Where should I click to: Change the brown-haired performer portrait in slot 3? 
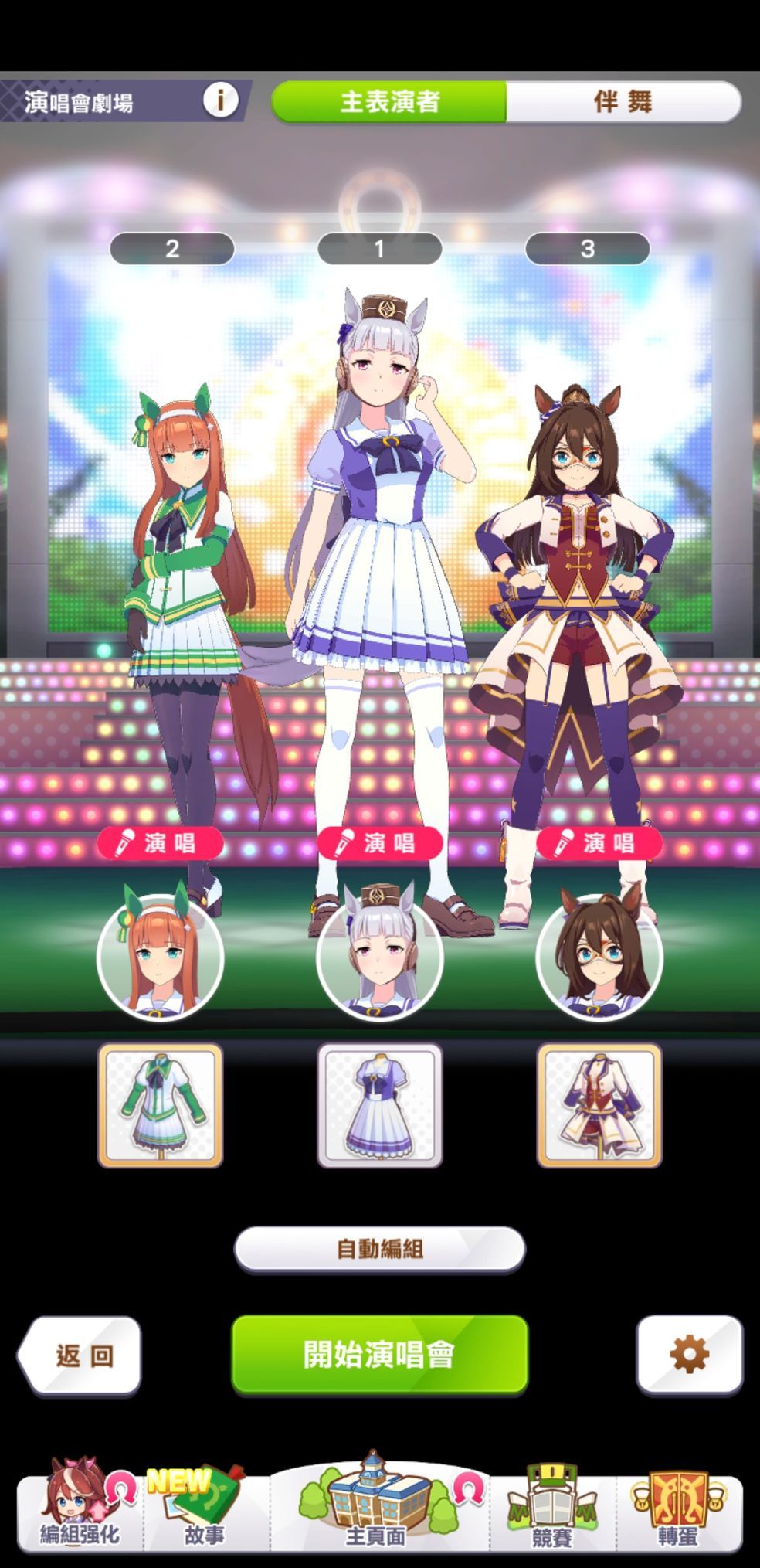[599, 957]
